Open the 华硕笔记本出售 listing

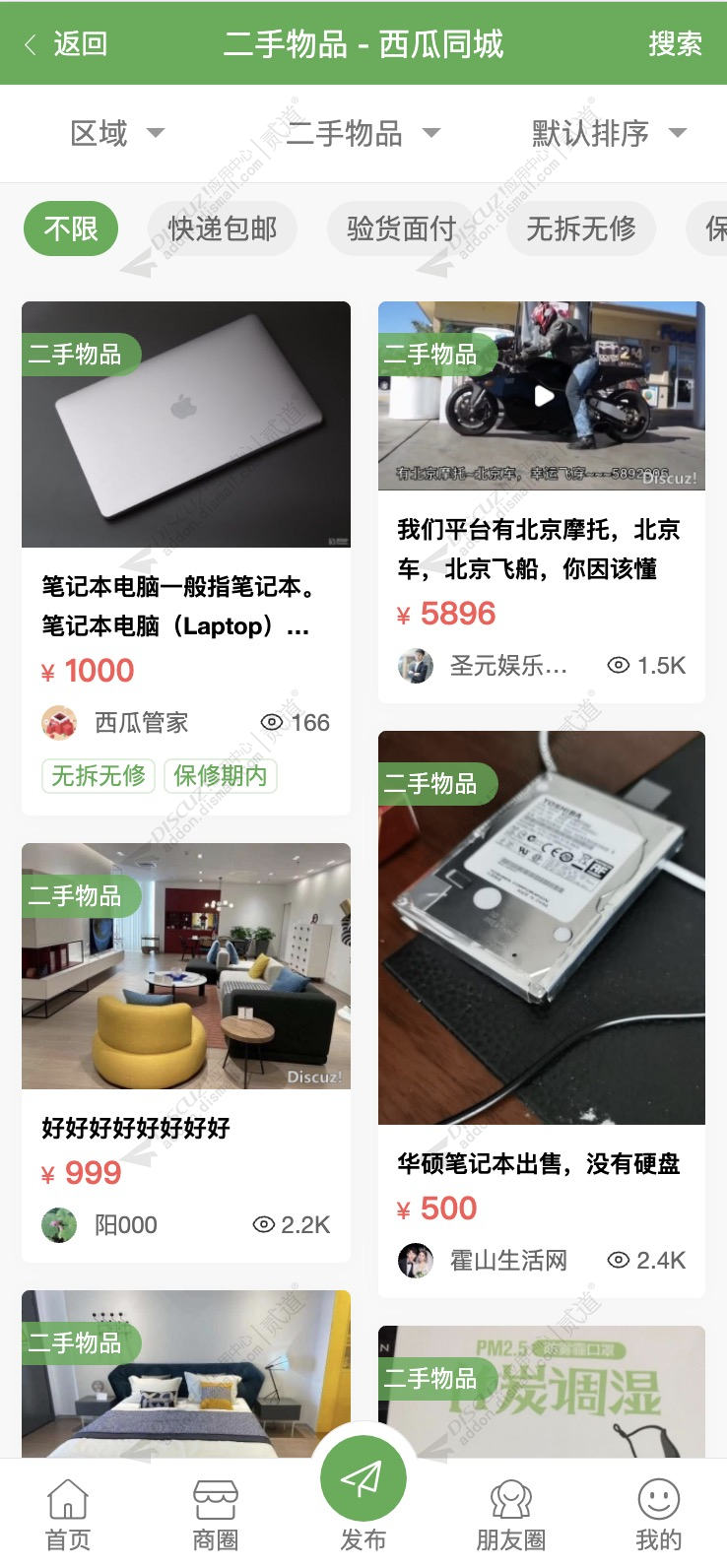539,1164
